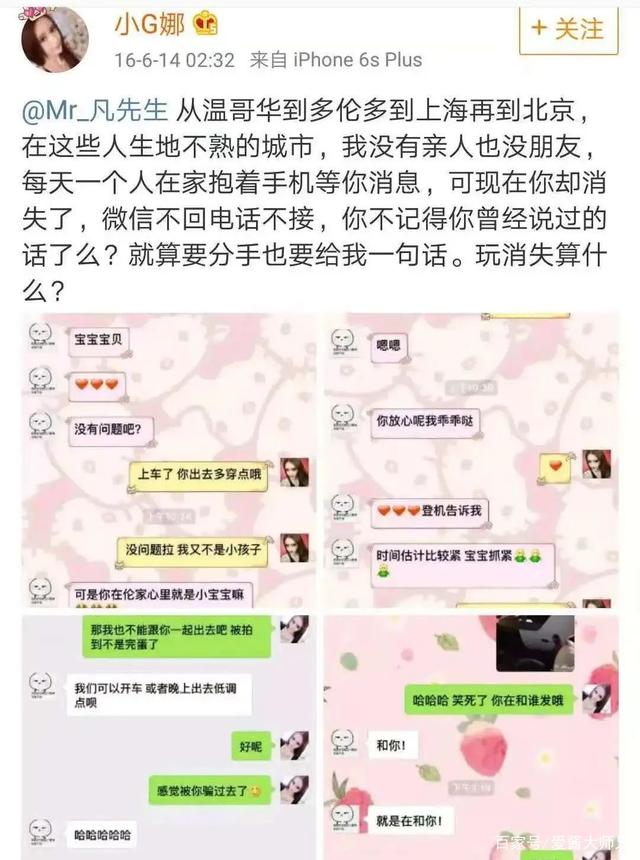This screenshot has width=640, height=860.
Task: View the chat screenshot starting with 宝宝宝贝
Action: (168, 461)
